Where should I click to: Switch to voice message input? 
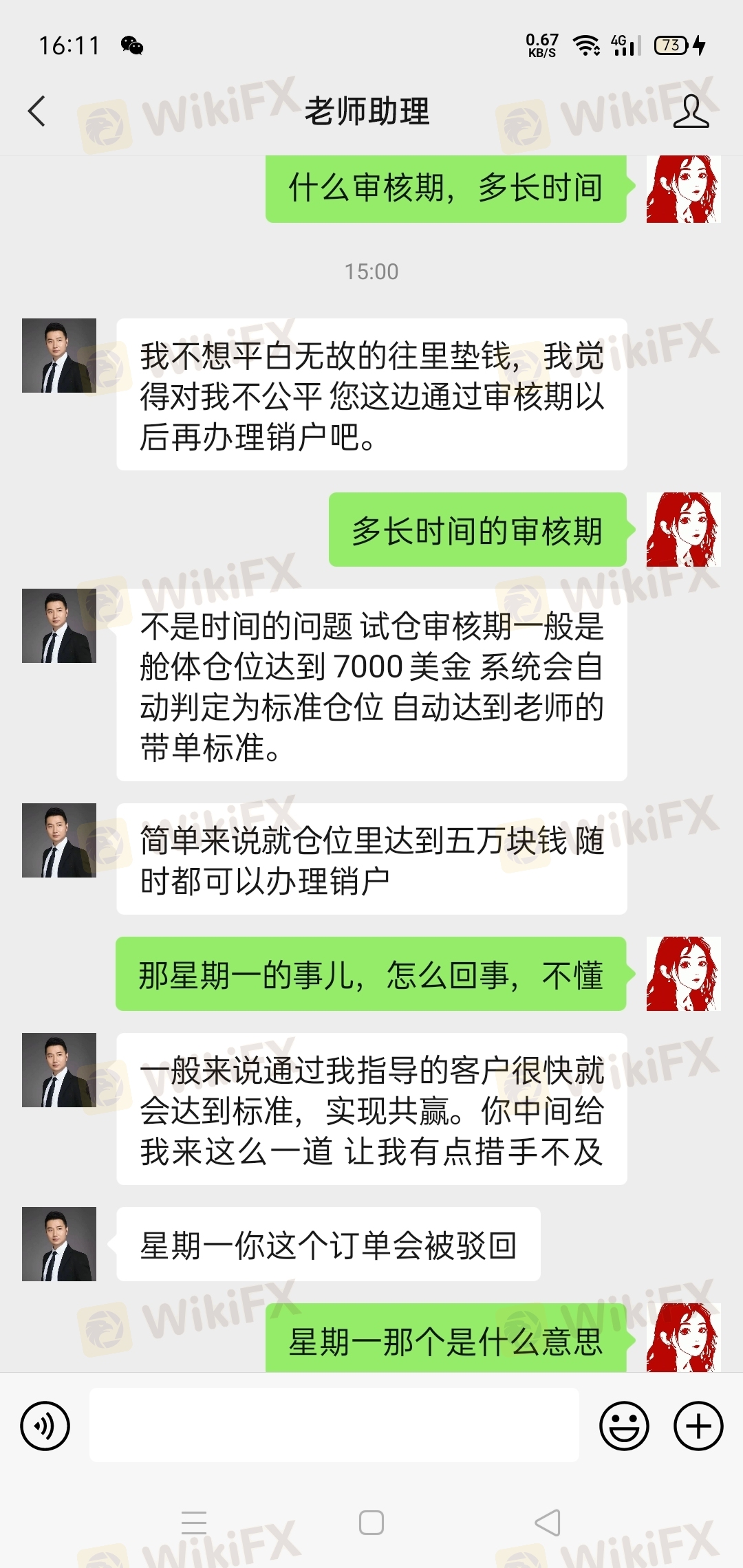coord(45,1426)
